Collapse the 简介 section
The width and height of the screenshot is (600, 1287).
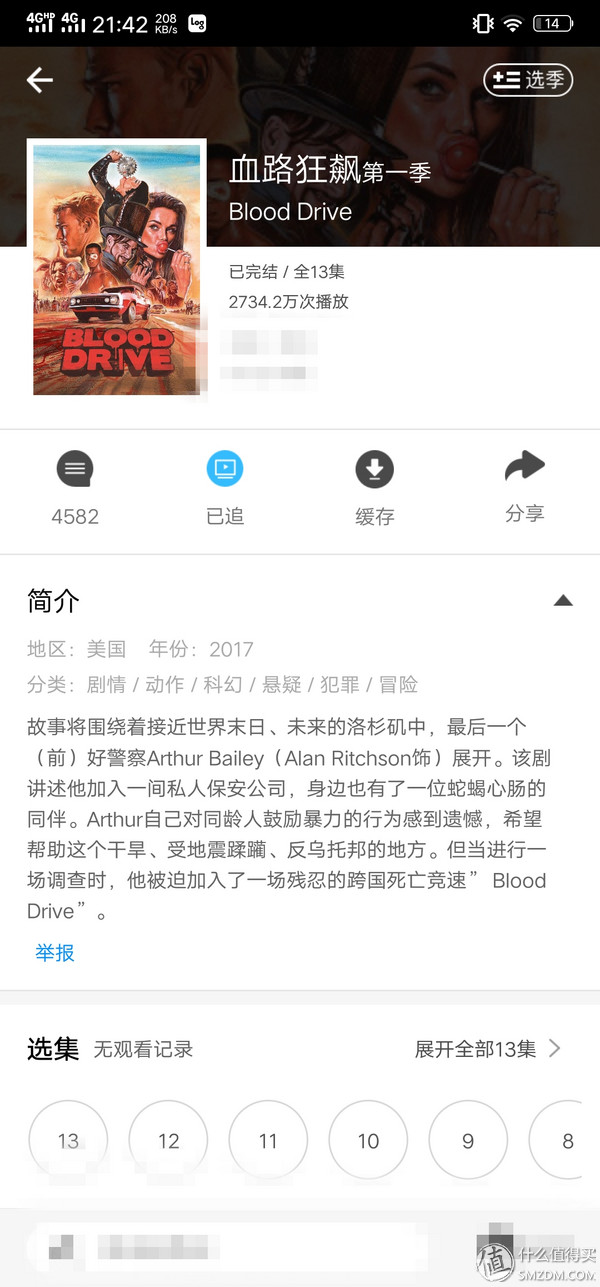pos(563,601)
